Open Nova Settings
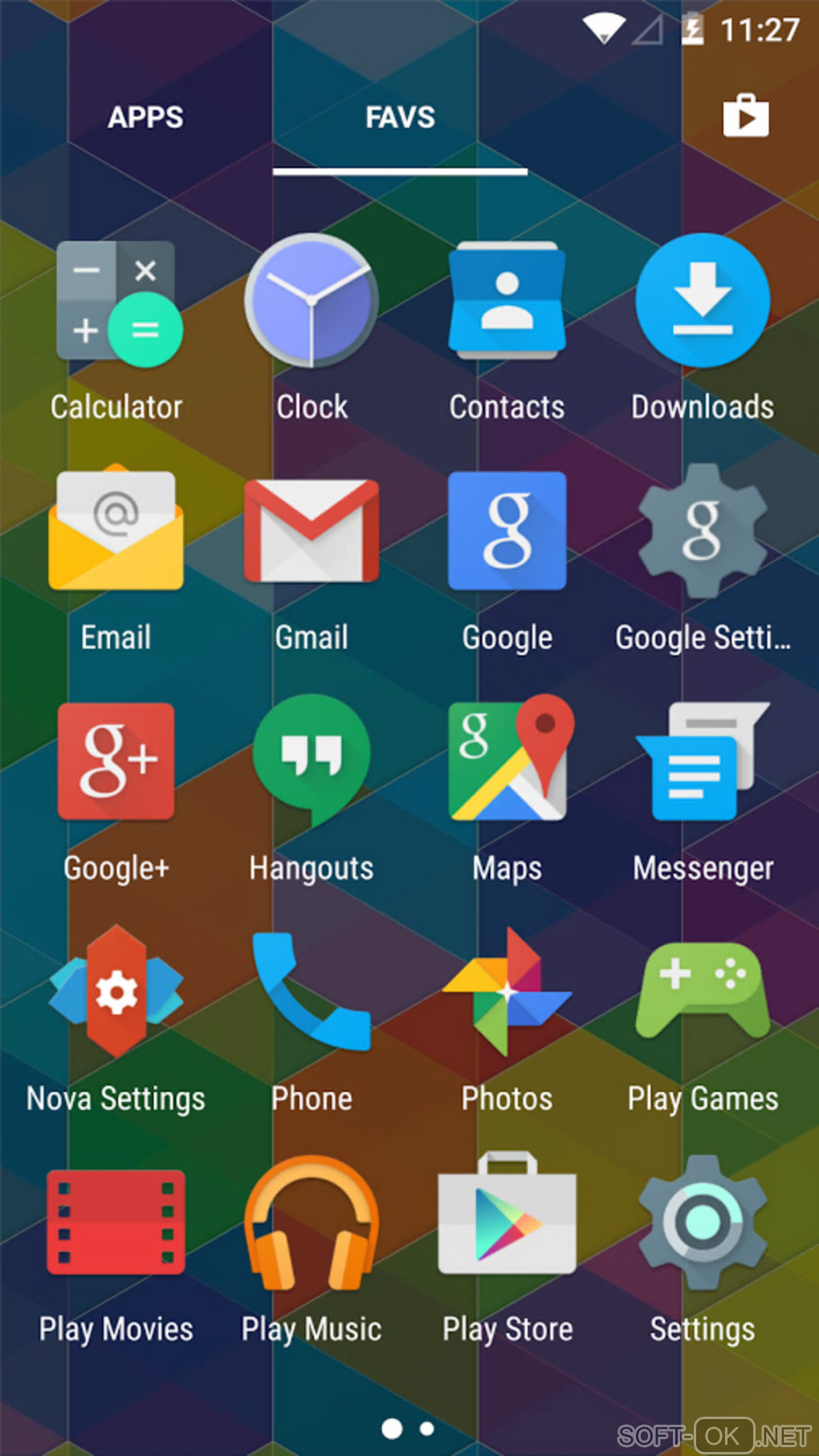This screenshot has height=1456, width=819. (116, 992)
